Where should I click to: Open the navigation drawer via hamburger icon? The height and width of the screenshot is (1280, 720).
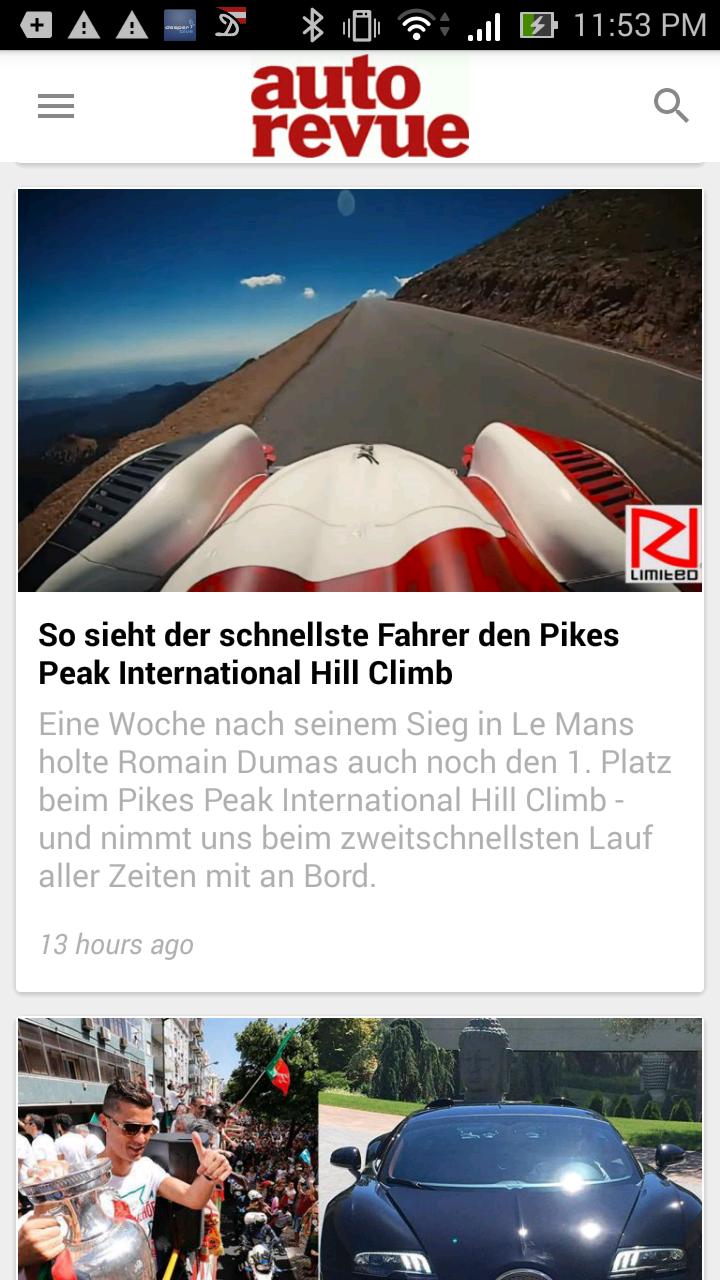click(55, 105)
